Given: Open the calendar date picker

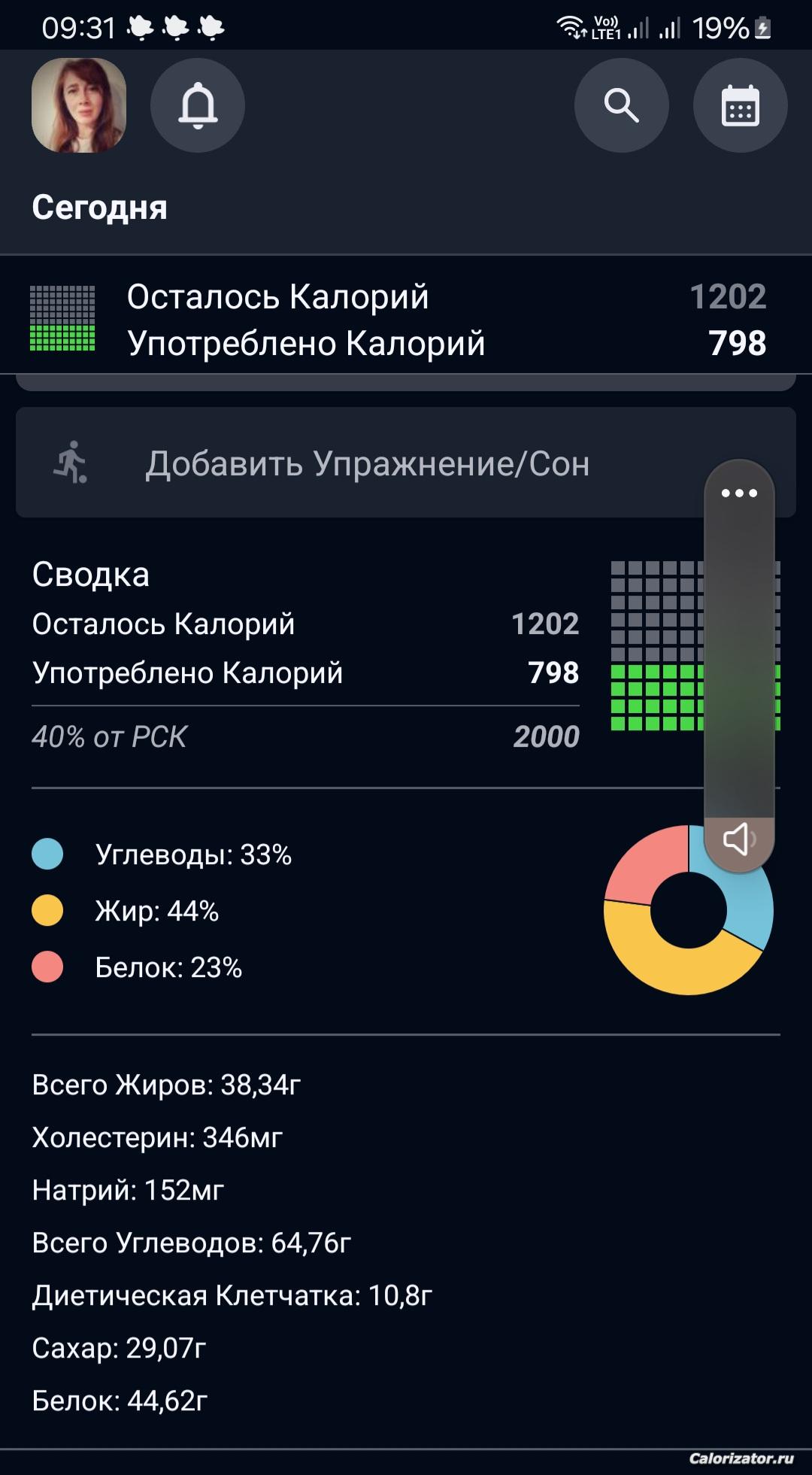Looking at the screenshot, I should pyautogui.click(x=740, y=105).
